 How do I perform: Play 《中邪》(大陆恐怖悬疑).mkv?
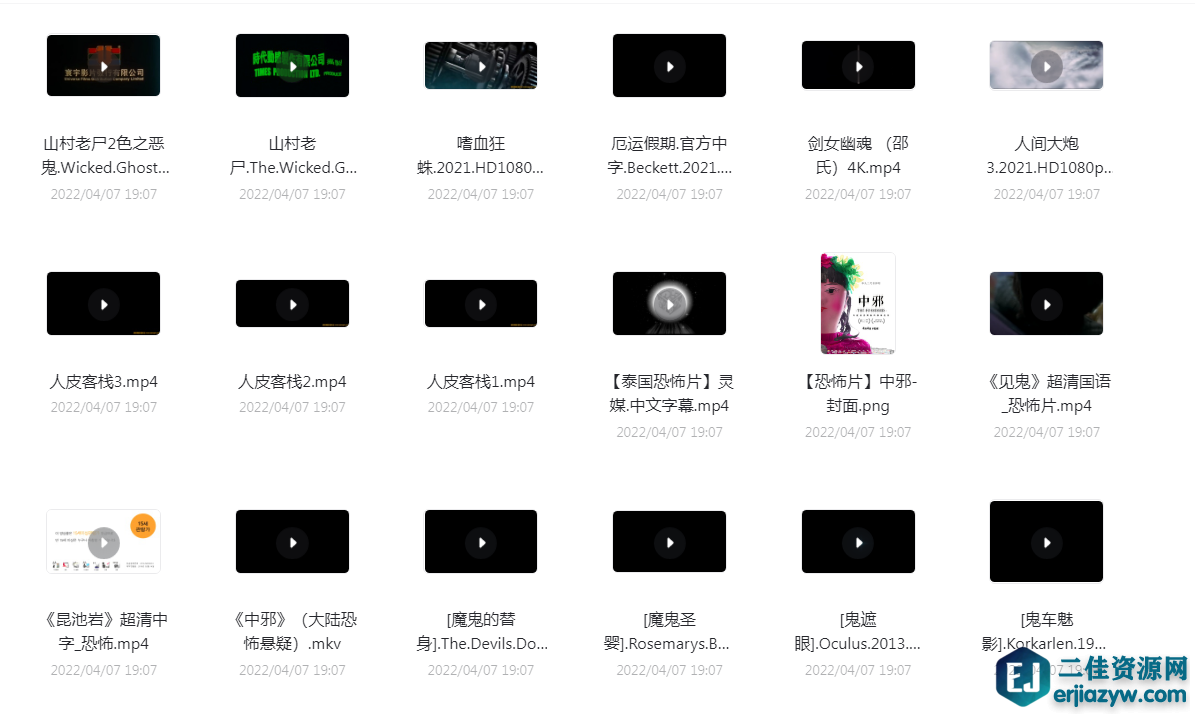tap(292, 542)
